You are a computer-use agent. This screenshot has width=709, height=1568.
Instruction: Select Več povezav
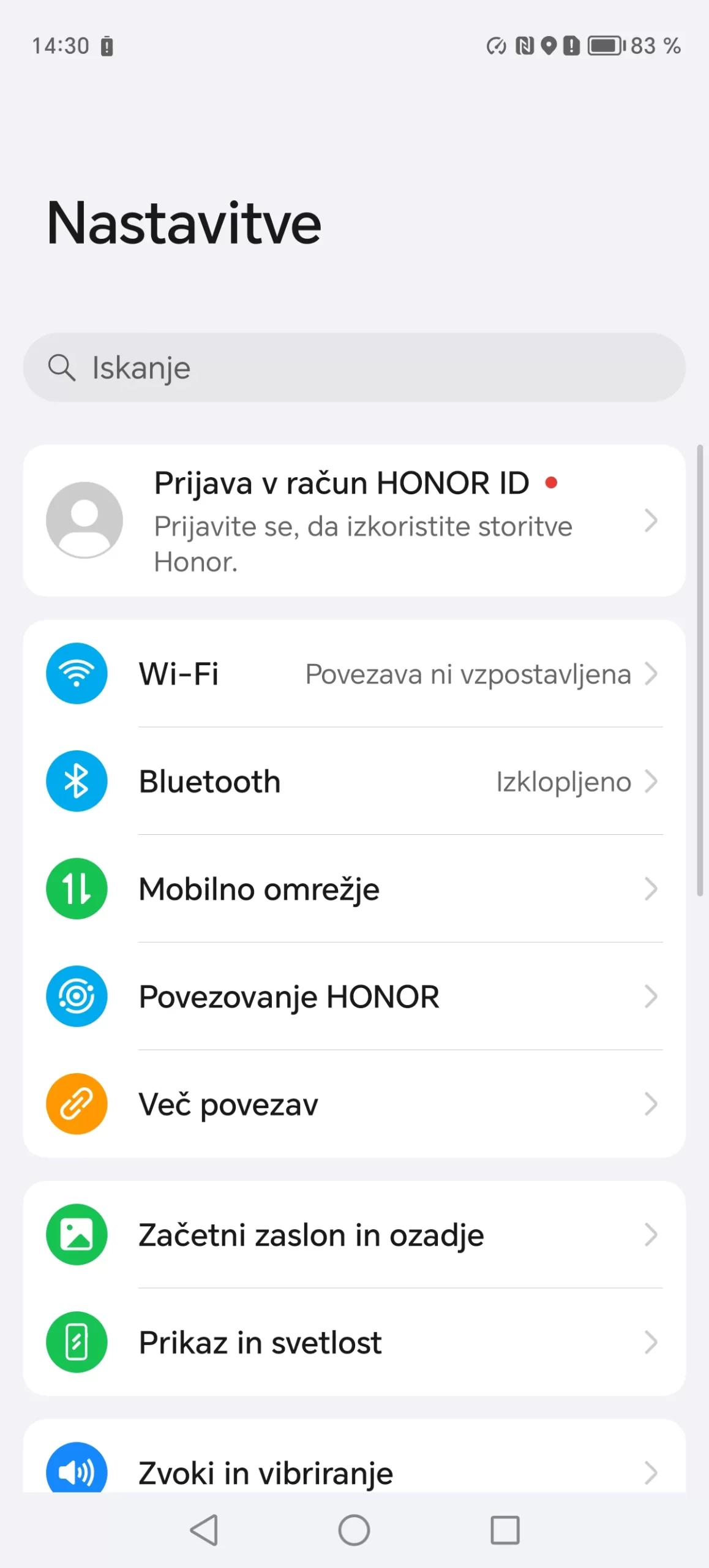(354, 1104)
